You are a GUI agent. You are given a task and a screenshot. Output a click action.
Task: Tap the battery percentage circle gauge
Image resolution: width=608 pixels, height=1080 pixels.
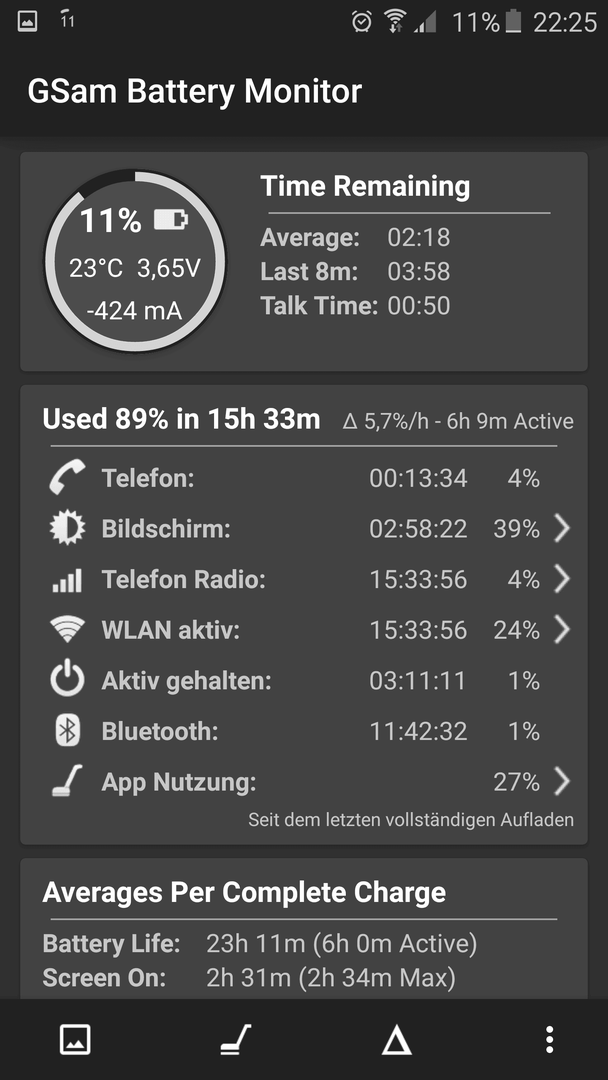(134, 261)
